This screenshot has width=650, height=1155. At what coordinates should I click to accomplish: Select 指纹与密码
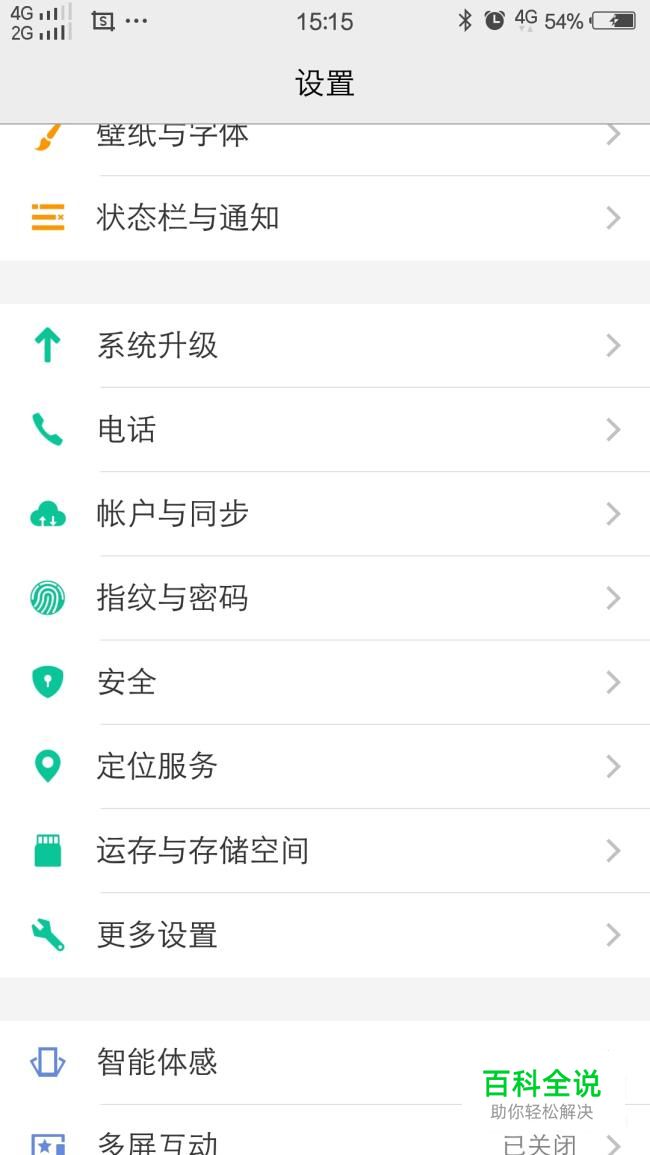(x=325, y=598)
